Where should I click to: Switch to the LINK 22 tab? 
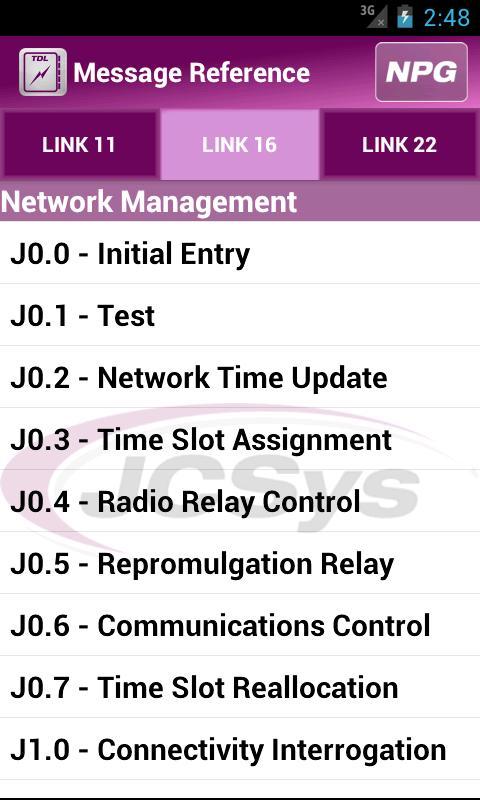click(399, 145)
